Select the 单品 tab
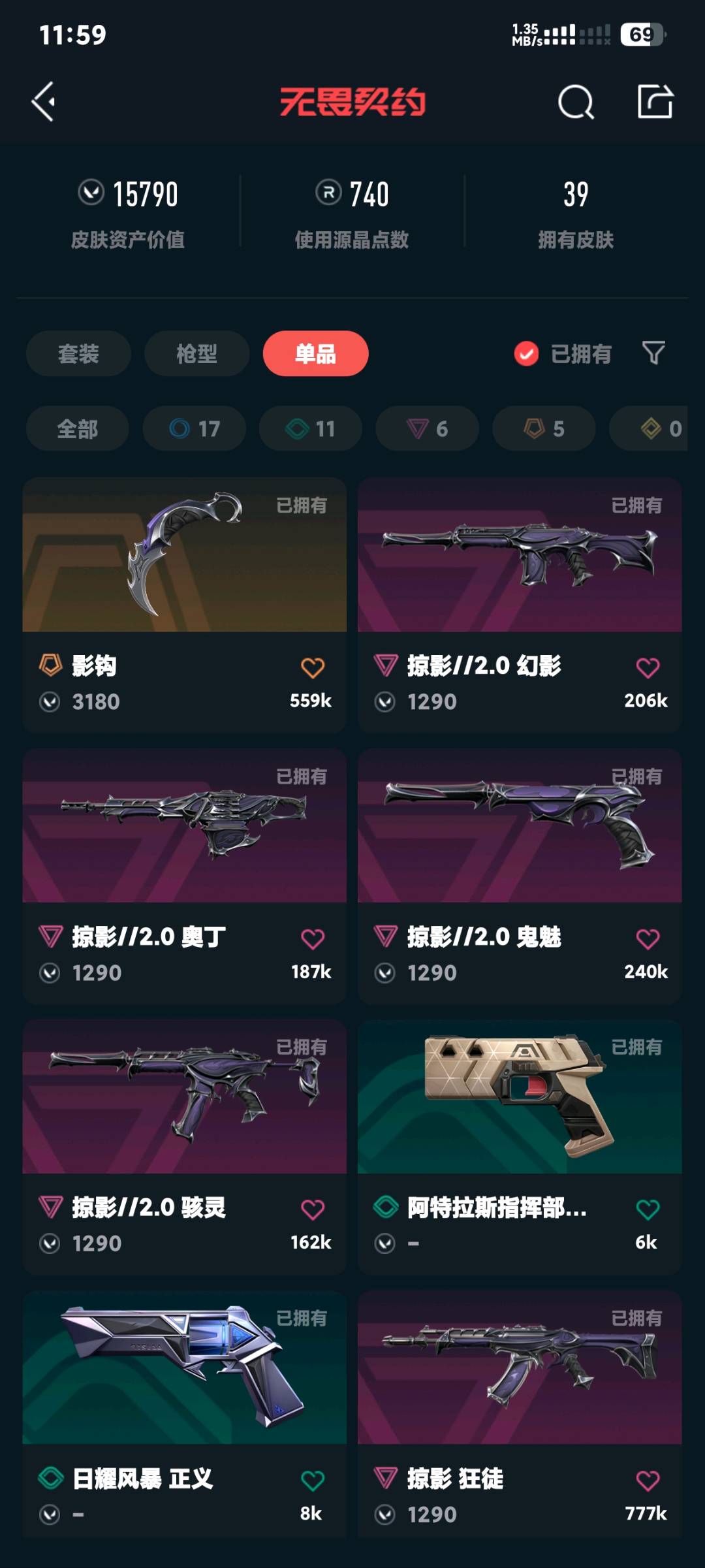Screen dimensions: 705x1568 point(315,353)
